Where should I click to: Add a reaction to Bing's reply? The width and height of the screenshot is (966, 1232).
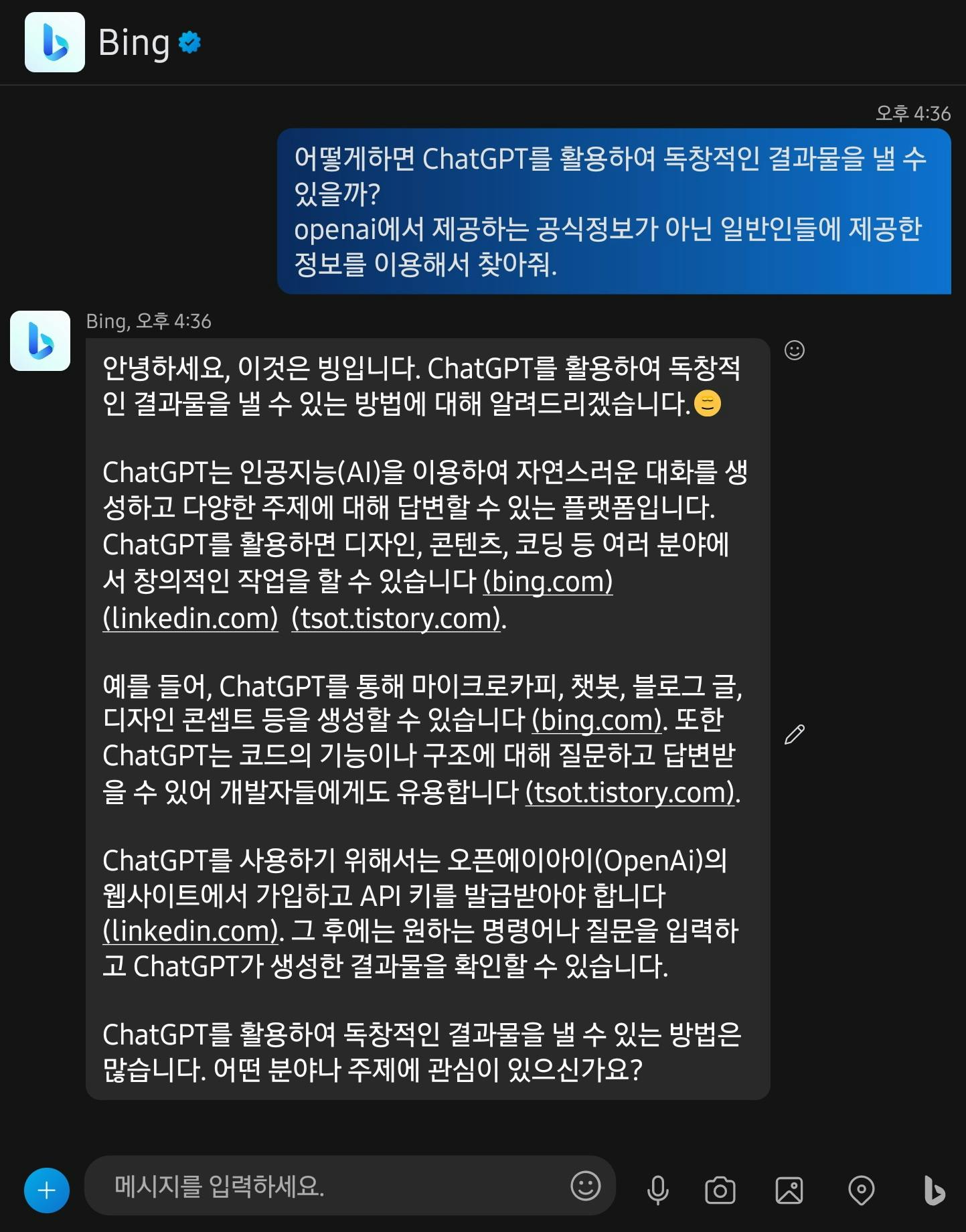(x=795, y=350)
